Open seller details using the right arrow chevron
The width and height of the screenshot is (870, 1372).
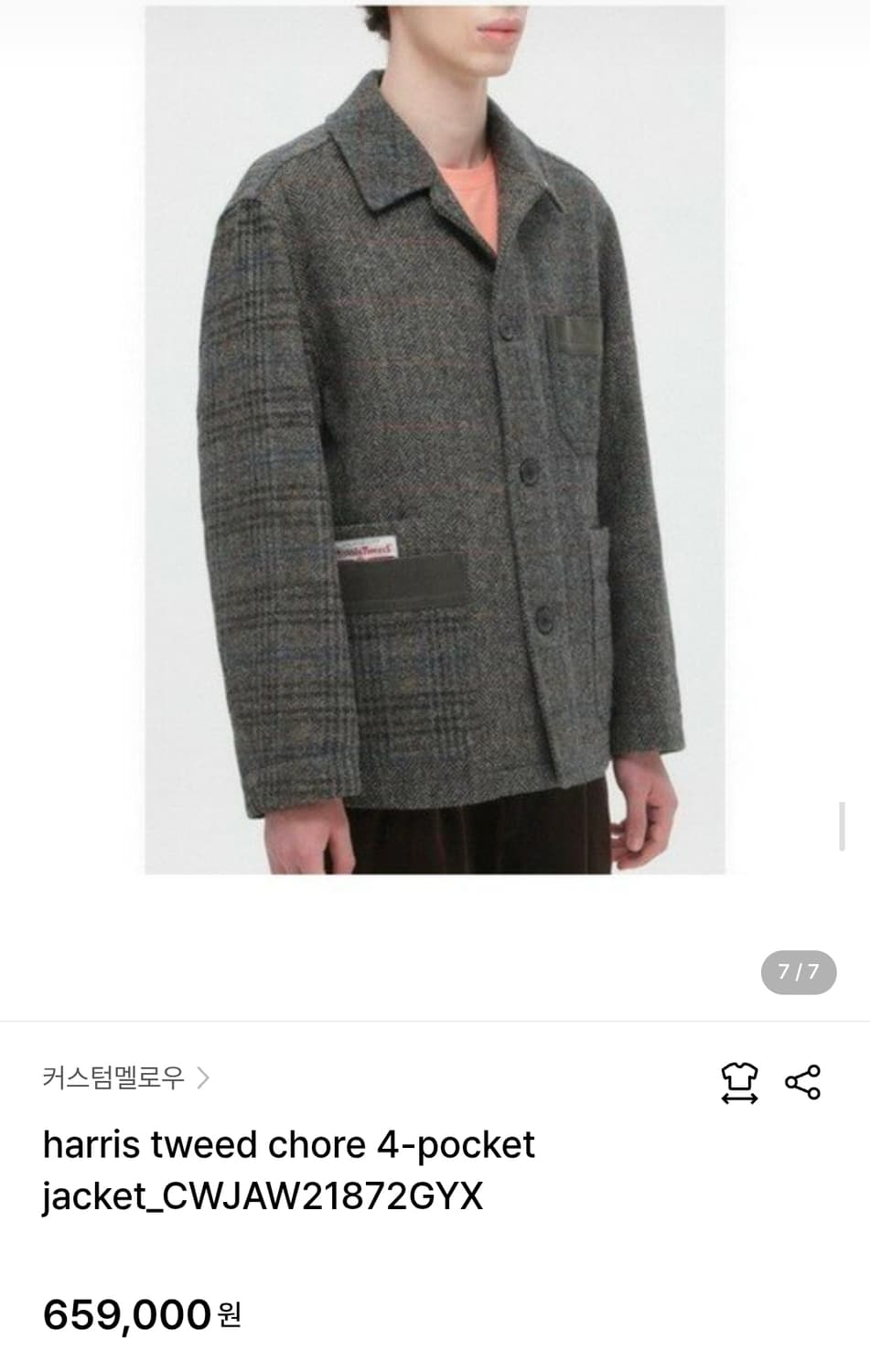[x=209, y=1078]
